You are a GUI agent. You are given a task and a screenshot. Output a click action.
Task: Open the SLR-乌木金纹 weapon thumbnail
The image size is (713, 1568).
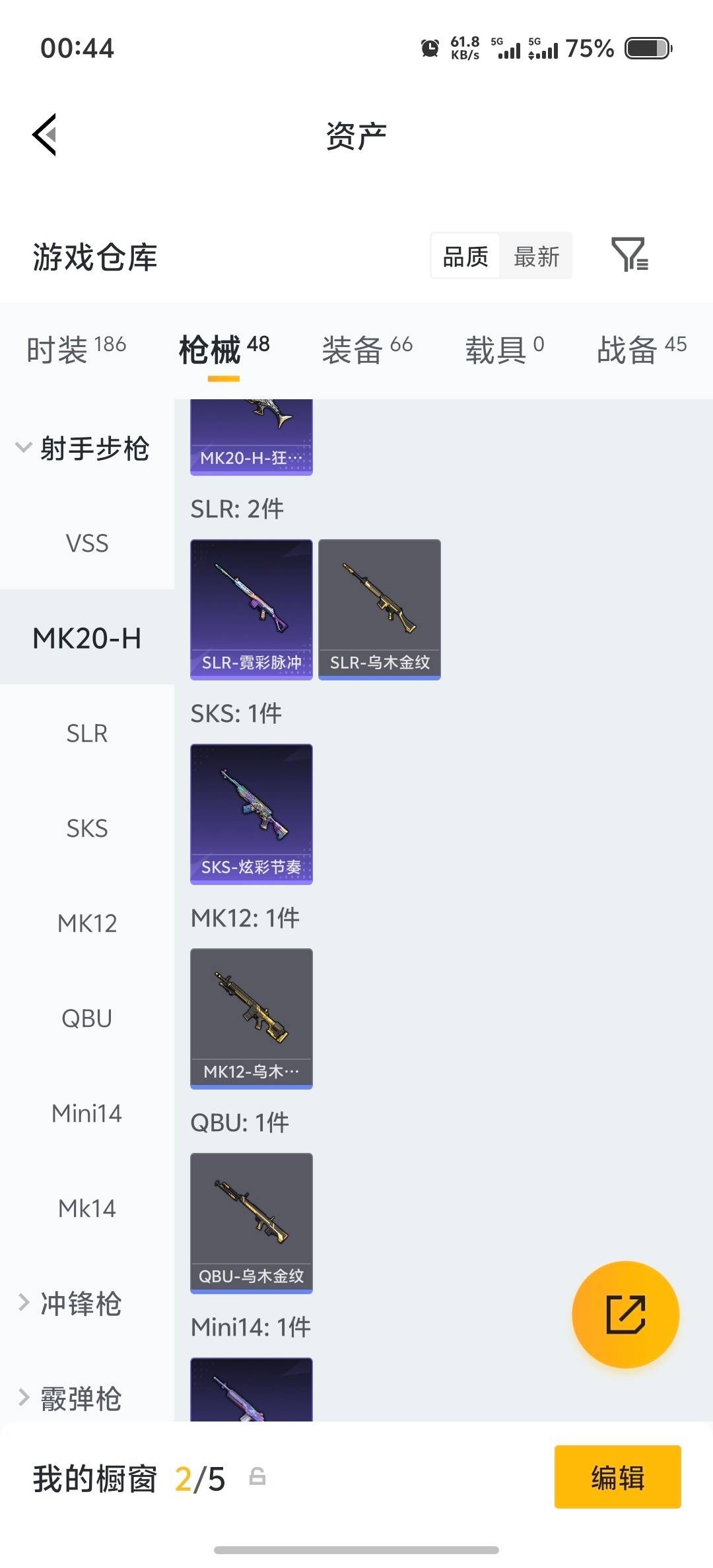coord(379,608)
